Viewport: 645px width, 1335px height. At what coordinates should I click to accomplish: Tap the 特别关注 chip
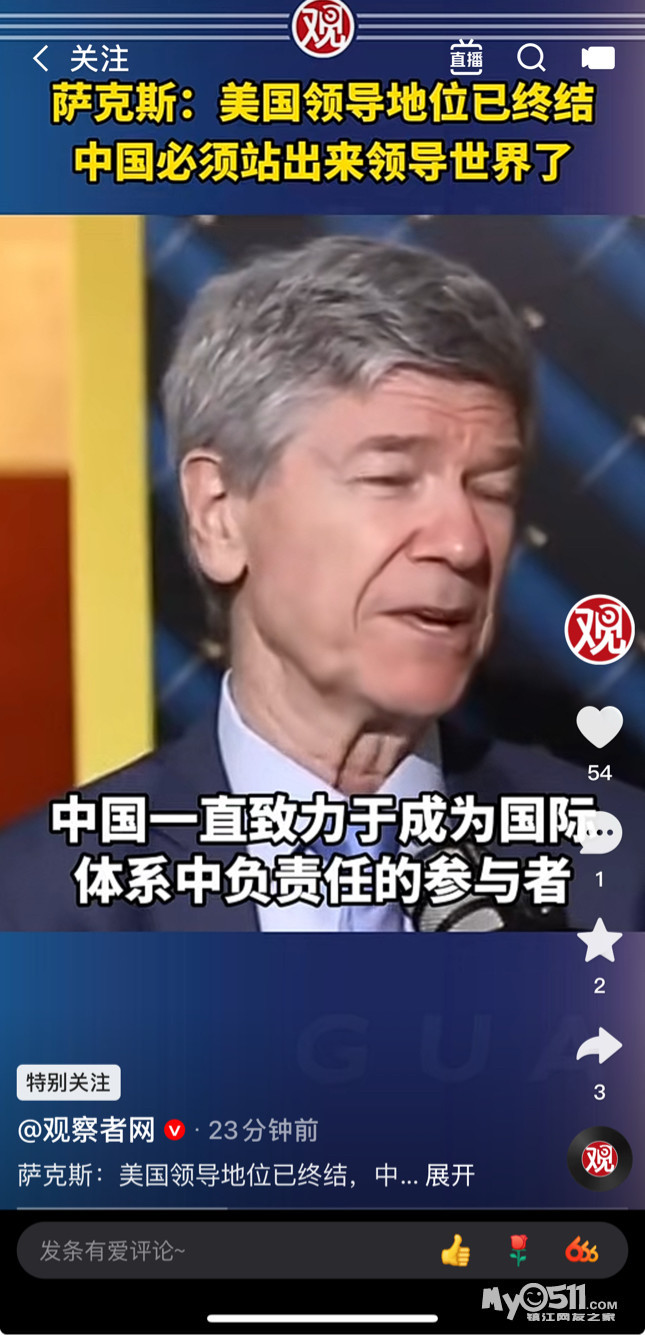(68, 1082)
